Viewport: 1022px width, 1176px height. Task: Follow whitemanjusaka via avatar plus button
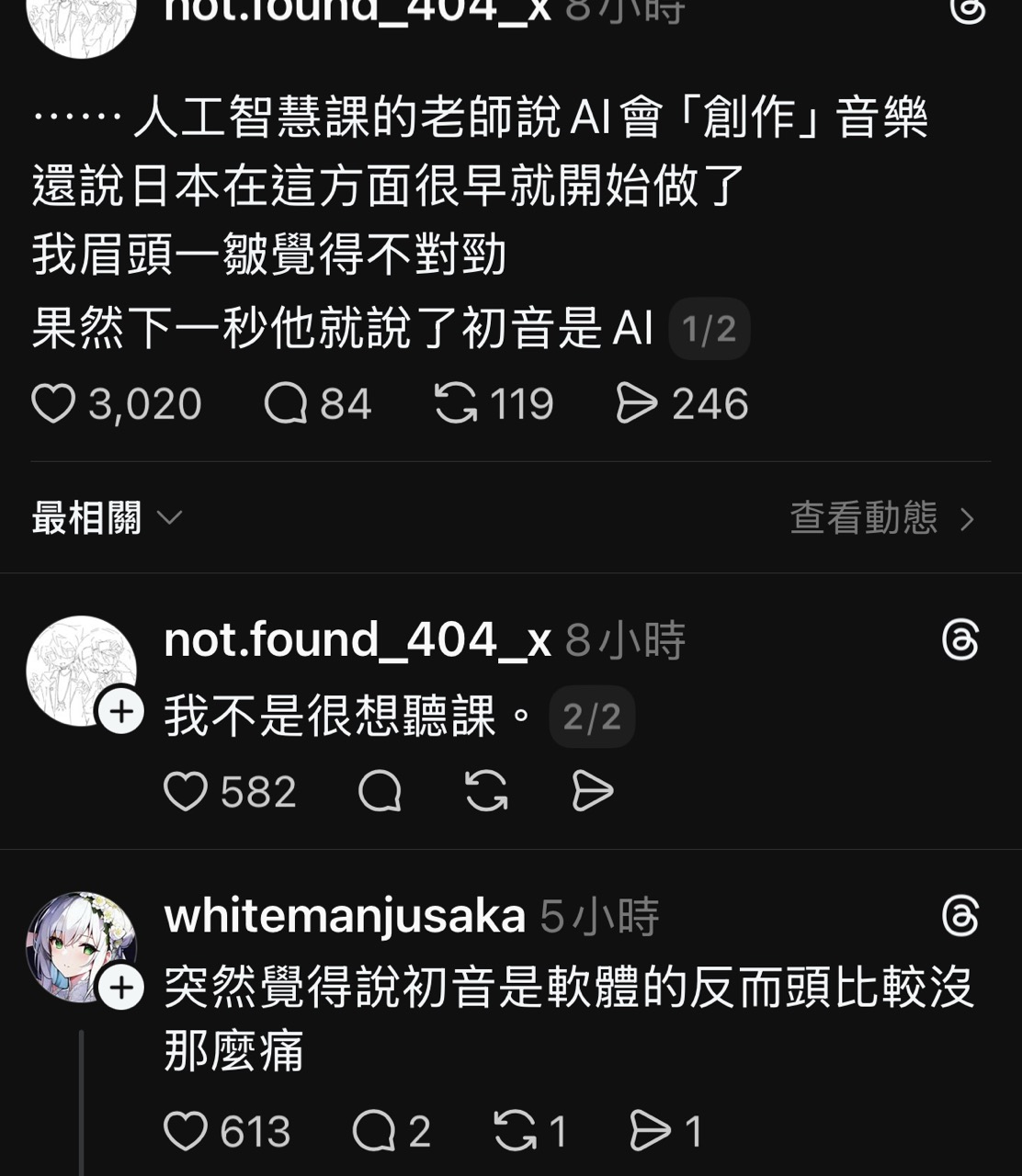[x=121, y=989]
